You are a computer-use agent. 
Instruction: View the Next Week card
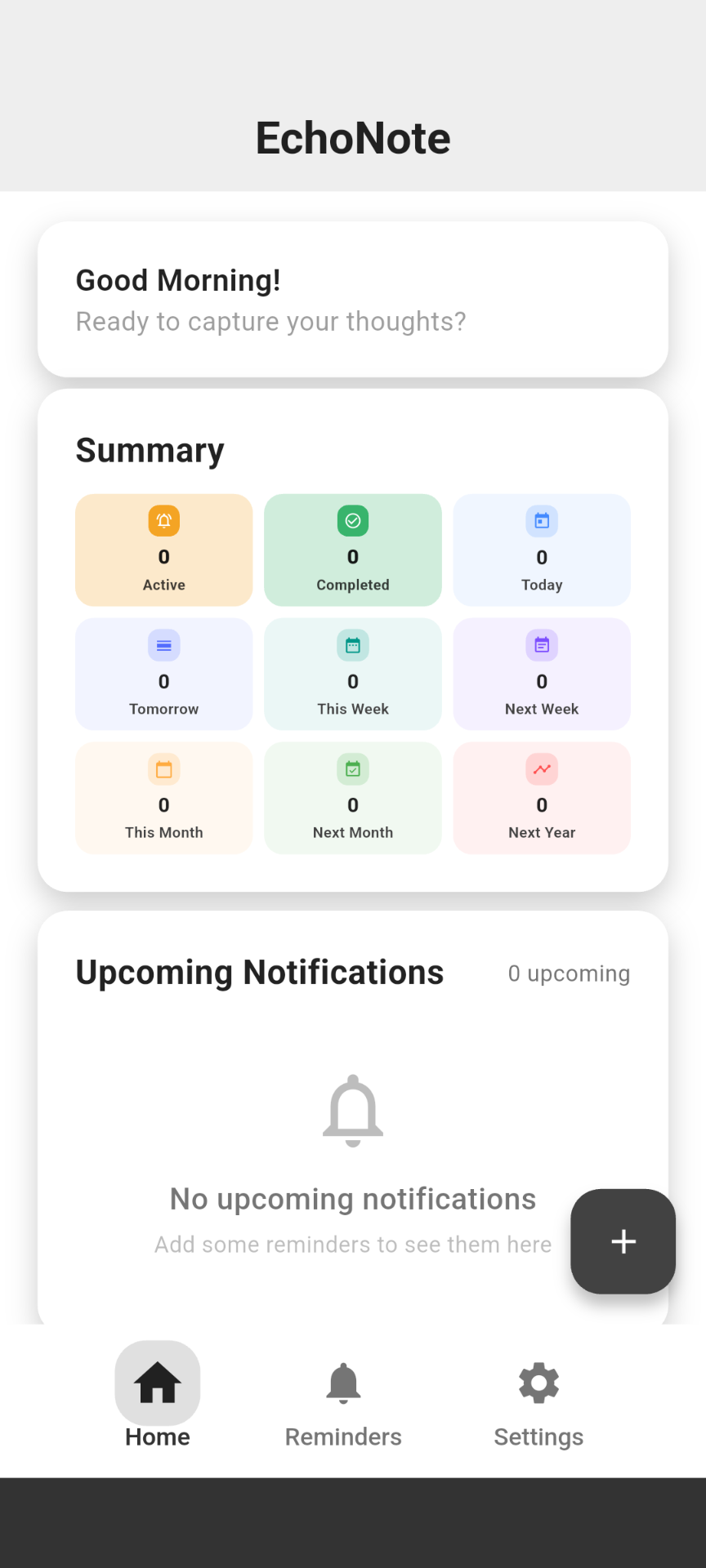542,674
